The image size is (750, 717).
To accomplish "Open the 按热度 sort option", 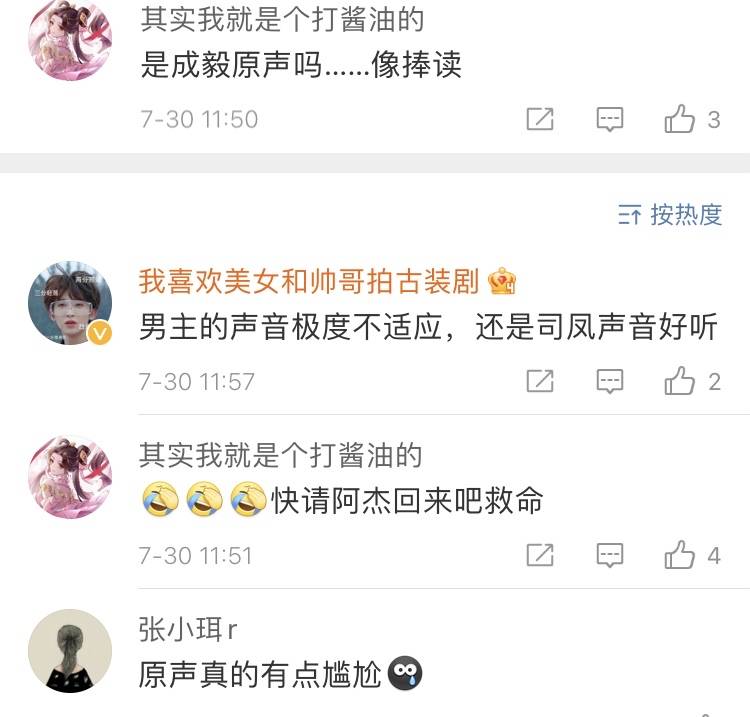I will [x=670, y=214].
